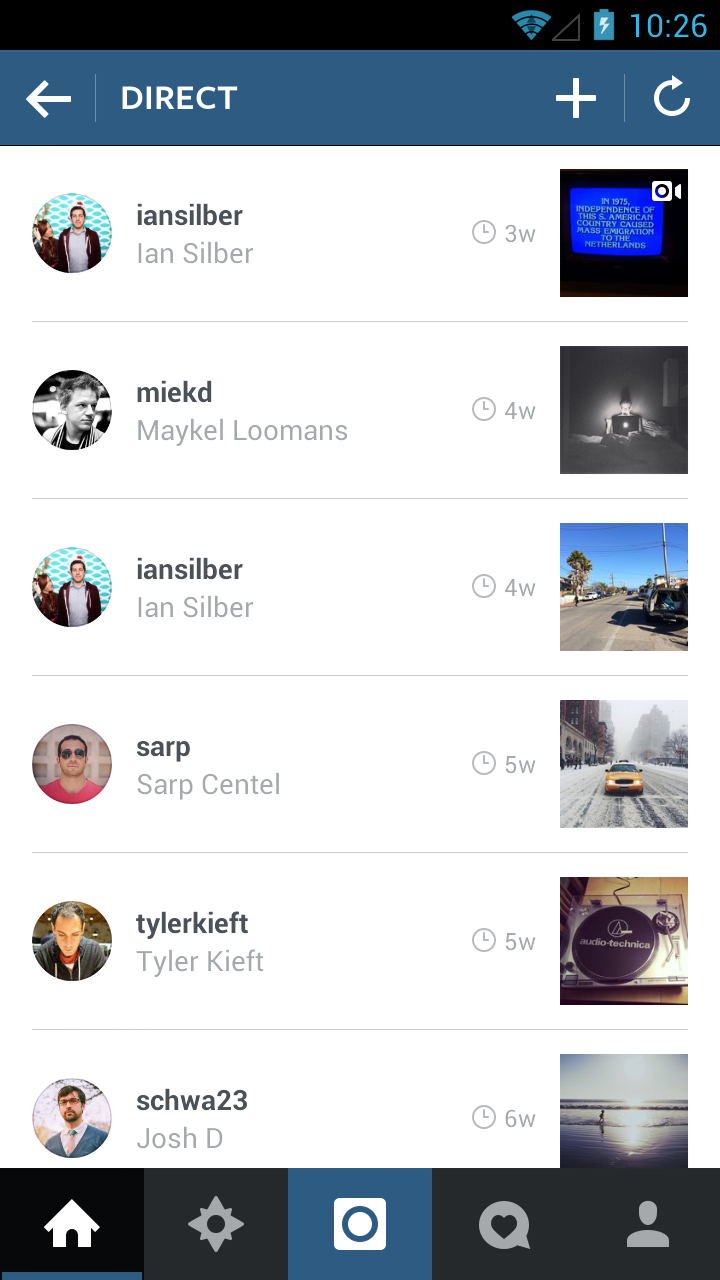Viewport: 720px width, 1280px height.
Task: View iansilber's street photo from 4w ago
Action: pyautogui.click(x=623, y=587)
